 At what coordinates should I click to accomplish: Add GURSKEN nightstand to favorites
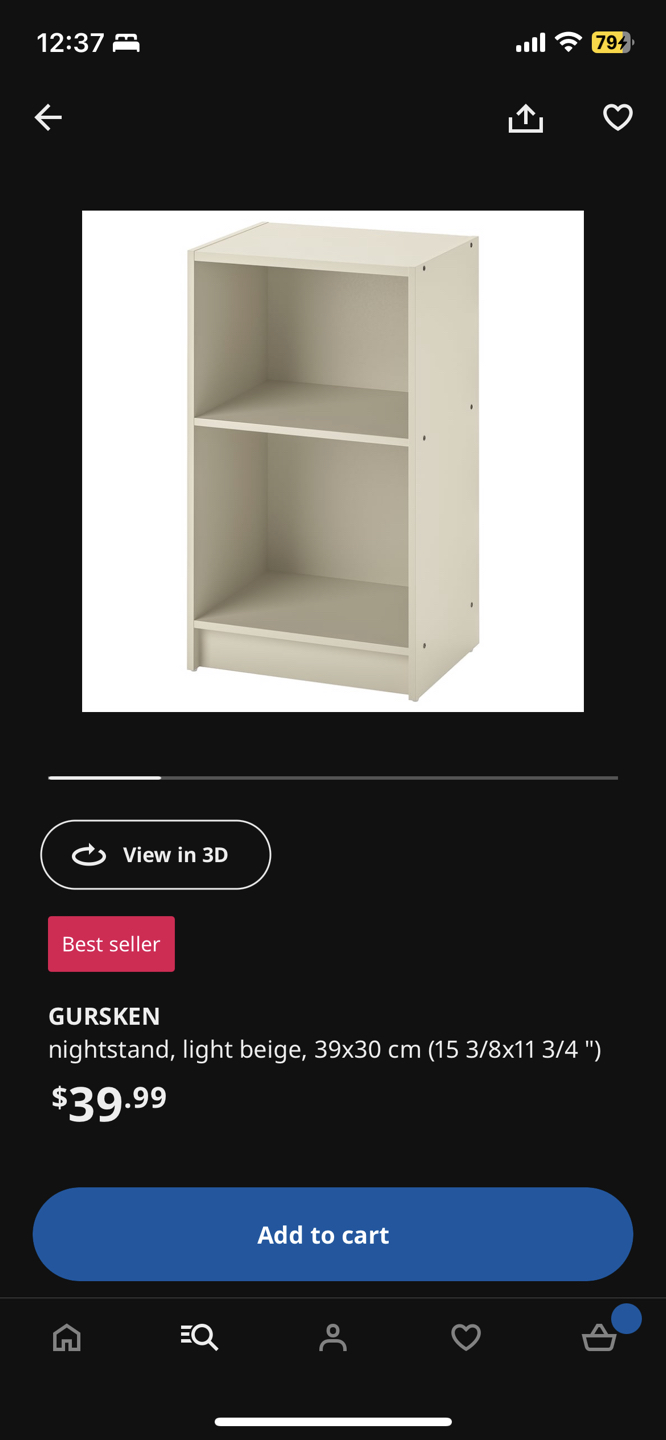(x=617, y=118)
